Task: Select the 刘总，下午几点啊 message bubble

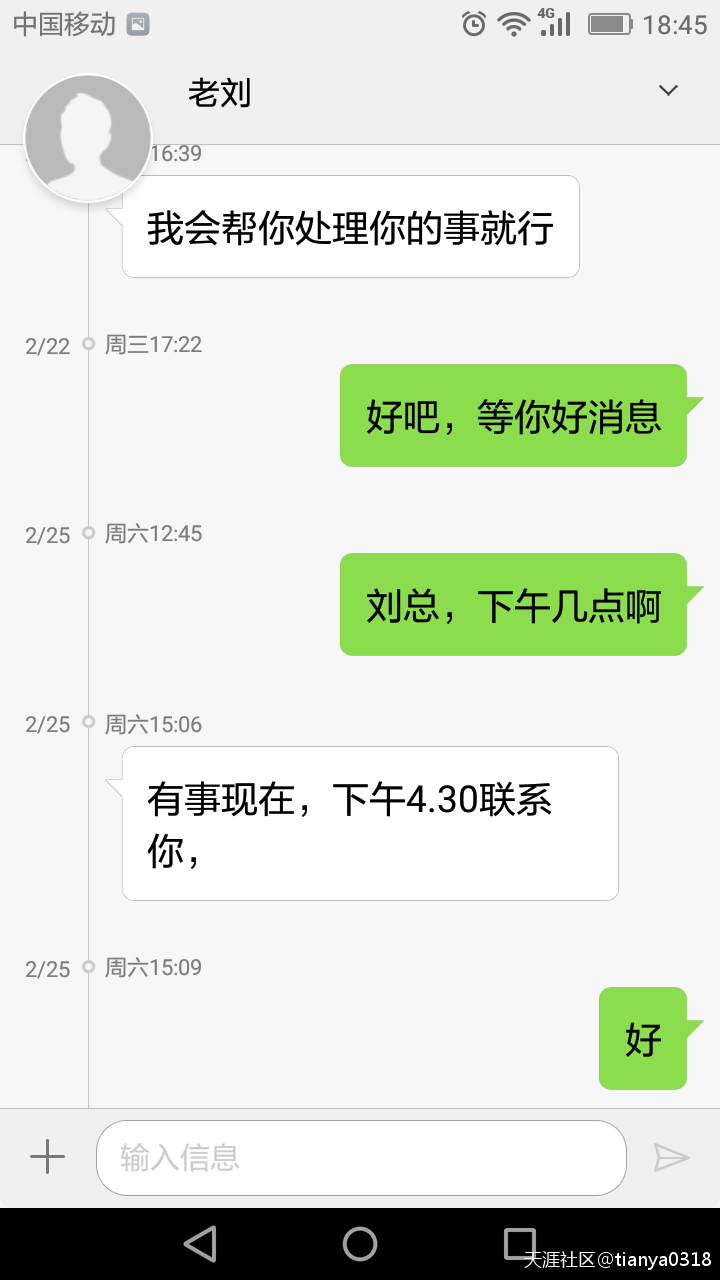Action: click(x=513, y=605)
